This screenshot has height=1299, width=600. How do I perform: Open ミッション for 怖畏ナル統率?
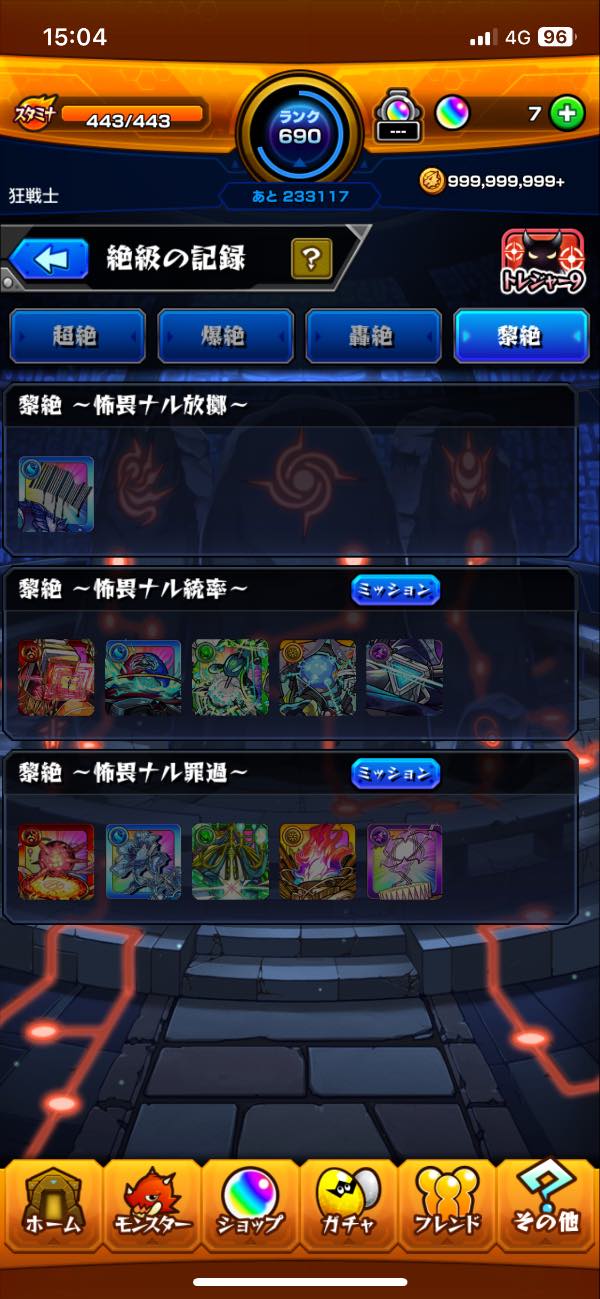(x=395, y=590)
